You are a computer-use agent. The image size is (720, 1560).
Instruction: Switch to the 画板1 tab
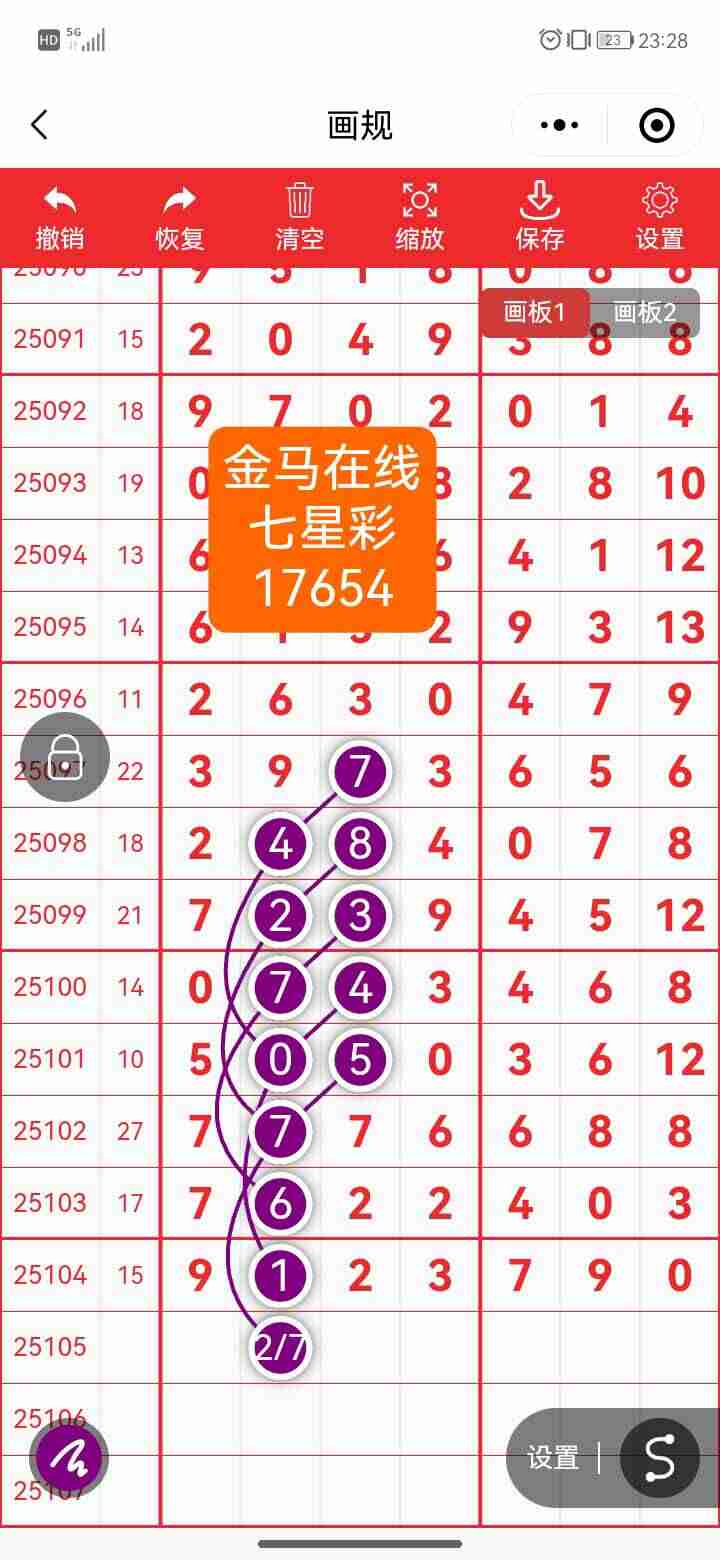coord(535,312)
